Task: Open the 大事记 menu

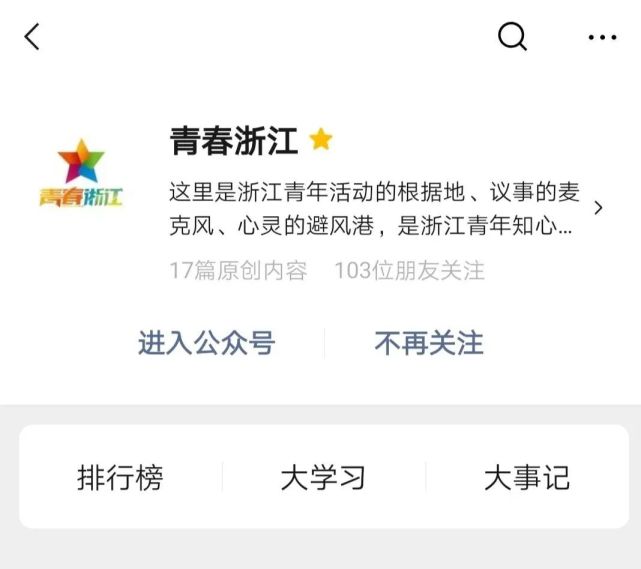Action: [x=527, y=477]
